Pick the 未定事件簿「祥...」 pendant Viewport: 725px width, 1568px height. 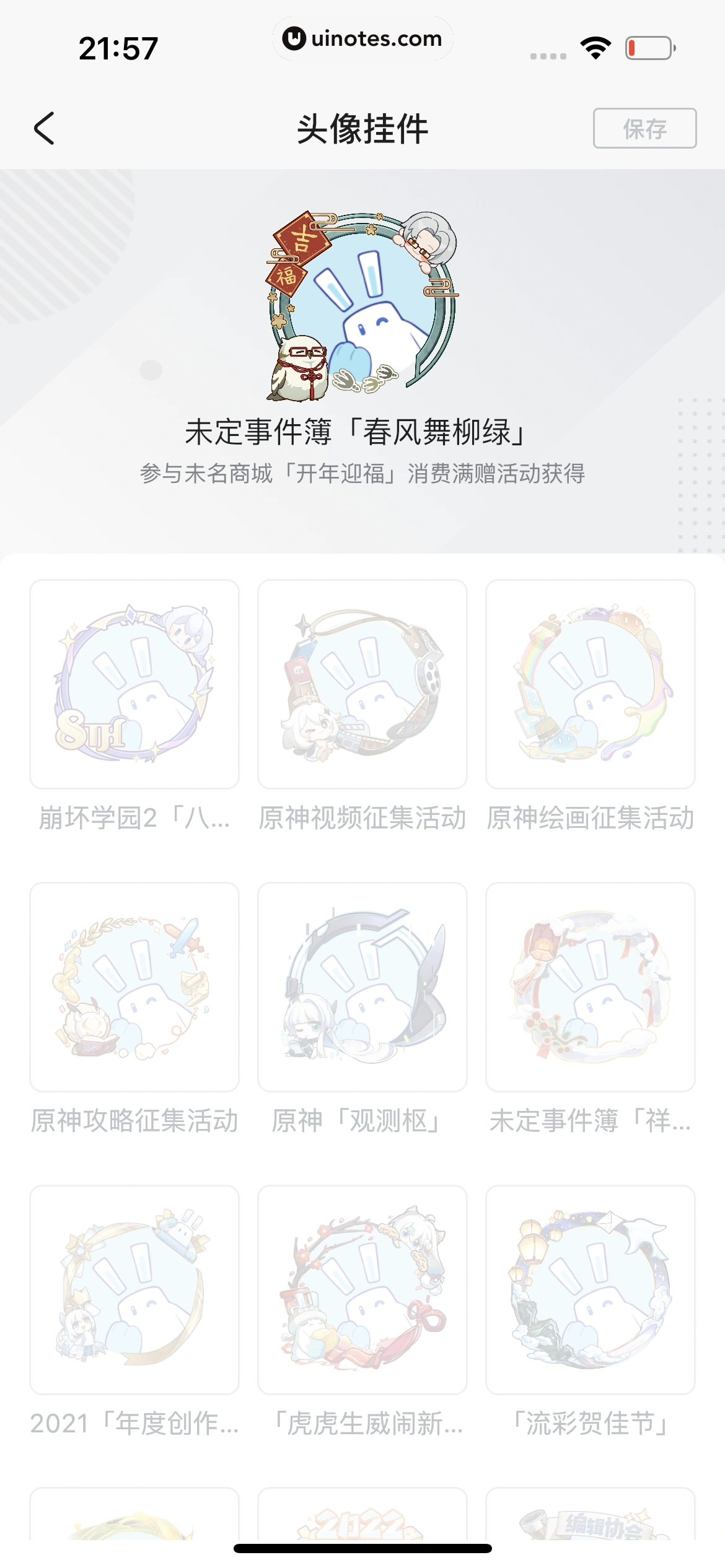coord(591,987)
